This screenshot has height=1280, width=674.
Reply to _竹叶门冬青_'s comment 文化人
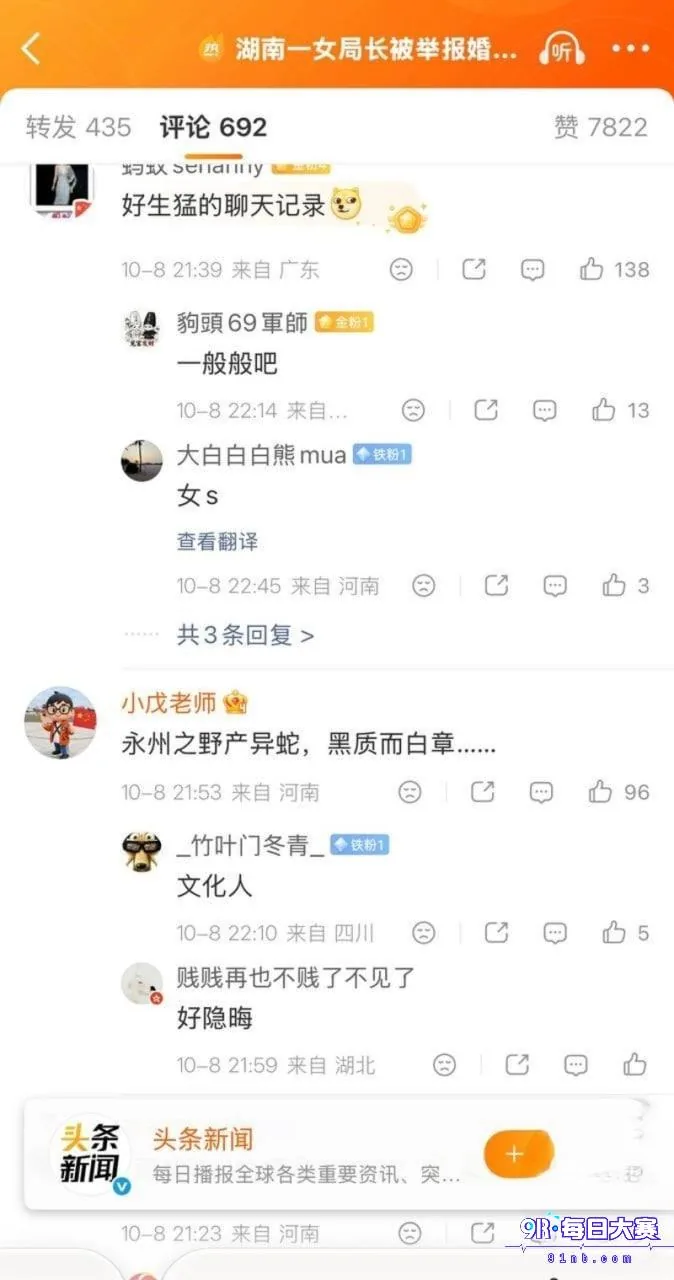pos(555,933)
